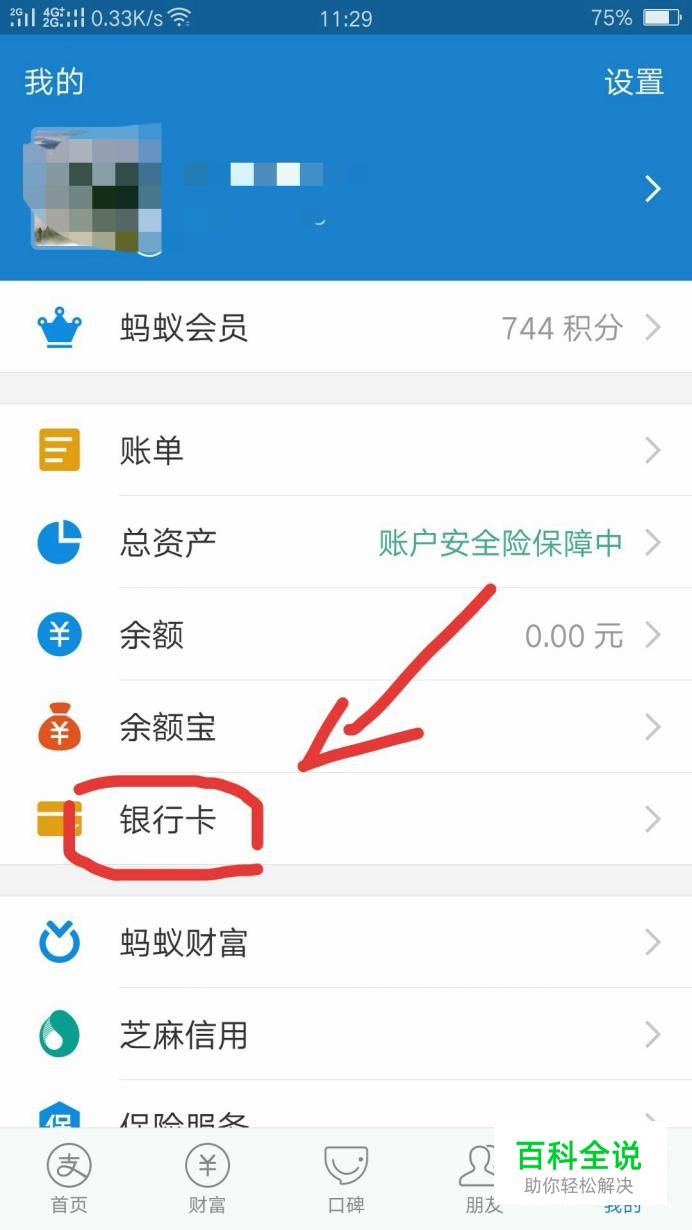Switch to the 首页 tab
Screen dimensions: 692x1230
pyautogui.click(x=69, y=1178)
